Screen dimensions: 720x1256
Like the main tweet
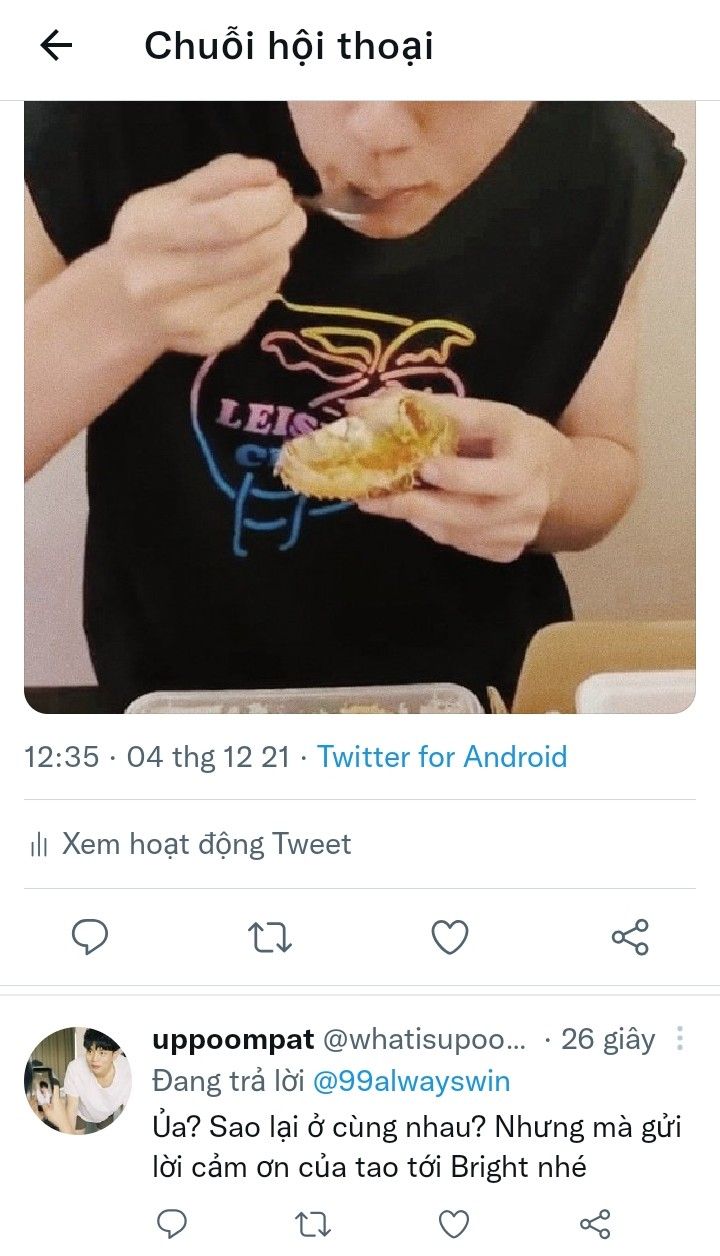click(x=450, y=937)
